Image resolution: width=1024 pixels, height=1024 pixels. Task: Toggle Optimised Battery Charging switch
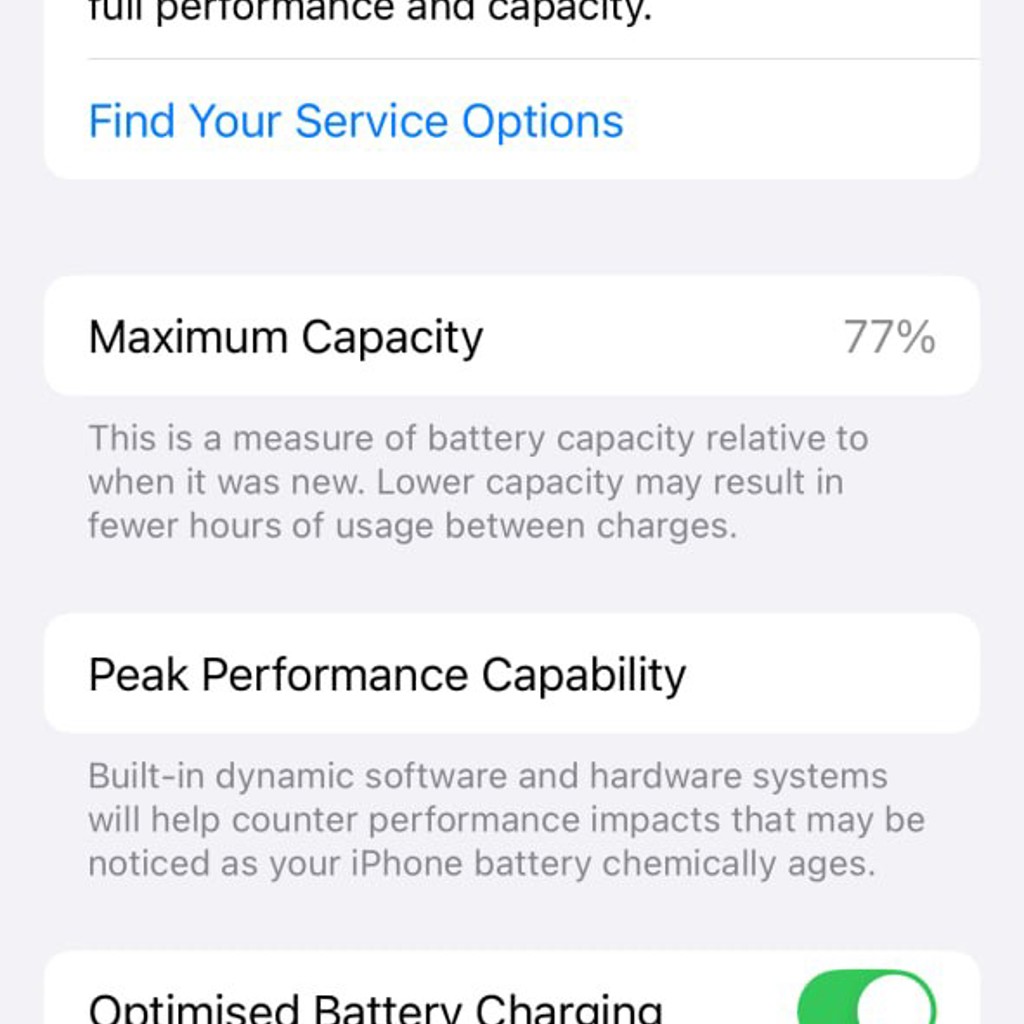867,997
